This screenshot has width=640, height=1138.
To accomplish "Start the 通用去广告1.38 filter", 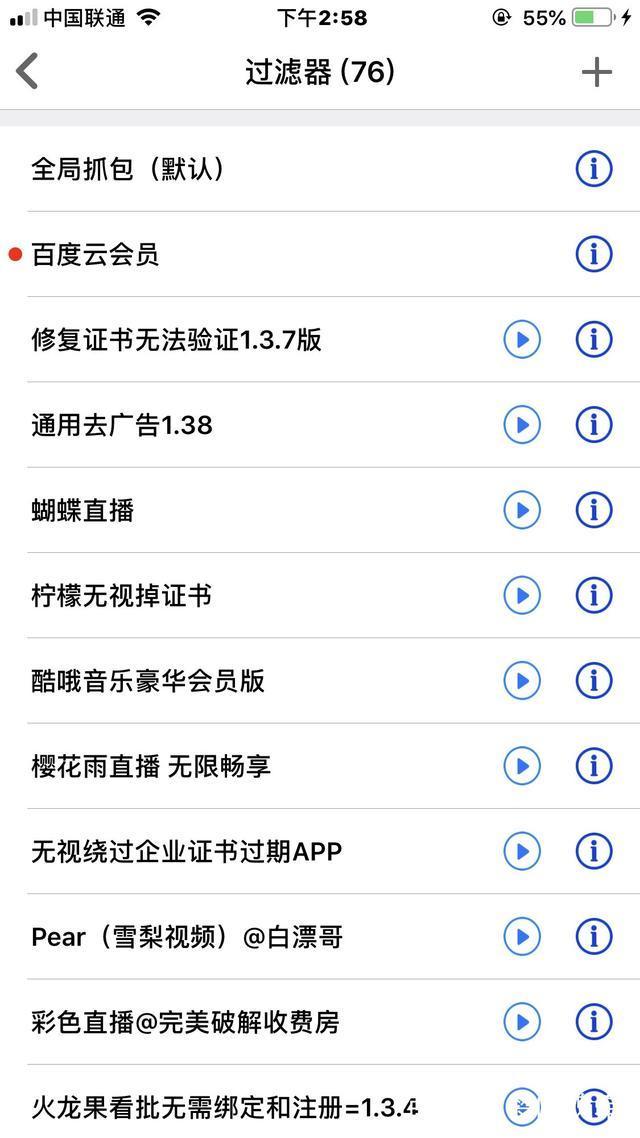I will pos(521,426).
